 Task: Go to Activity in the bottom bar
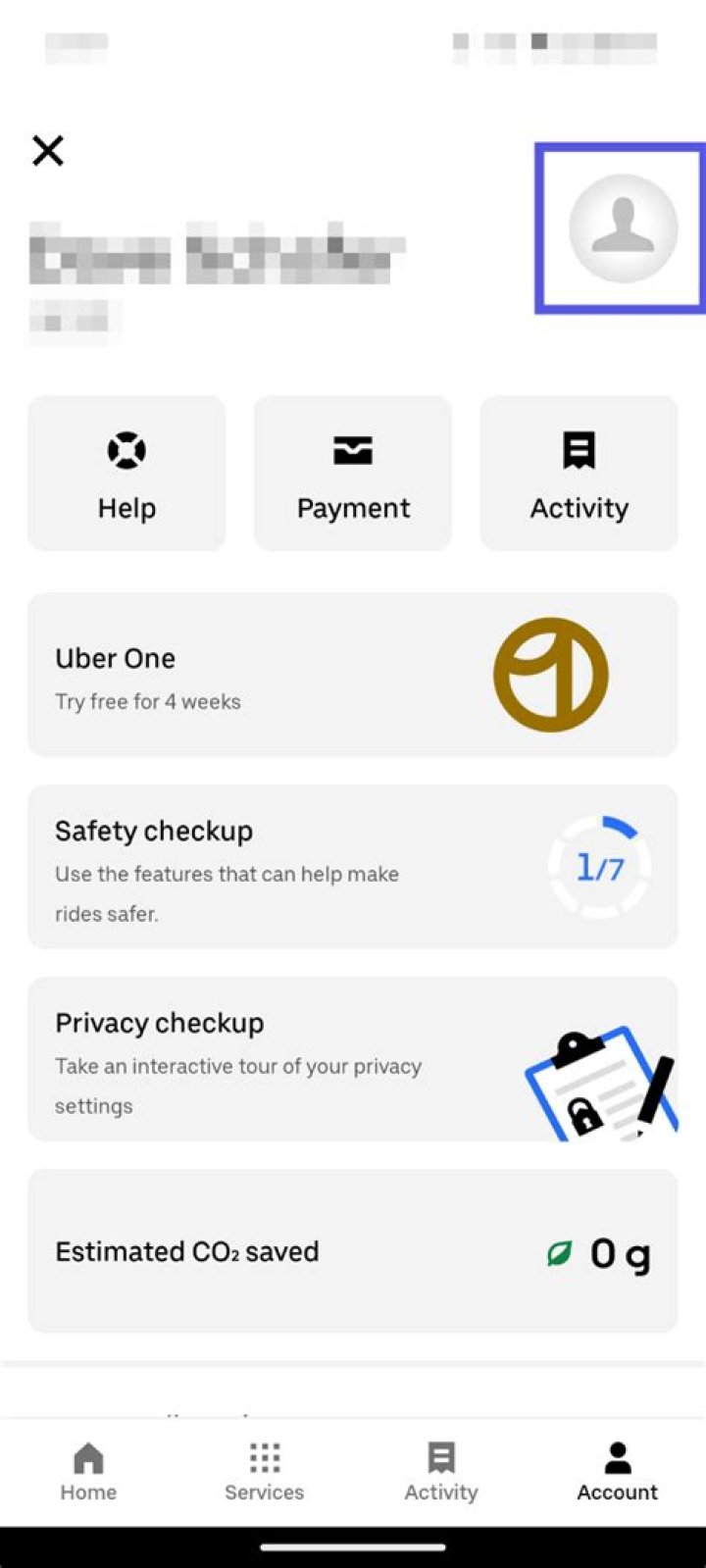point(441,1471)
